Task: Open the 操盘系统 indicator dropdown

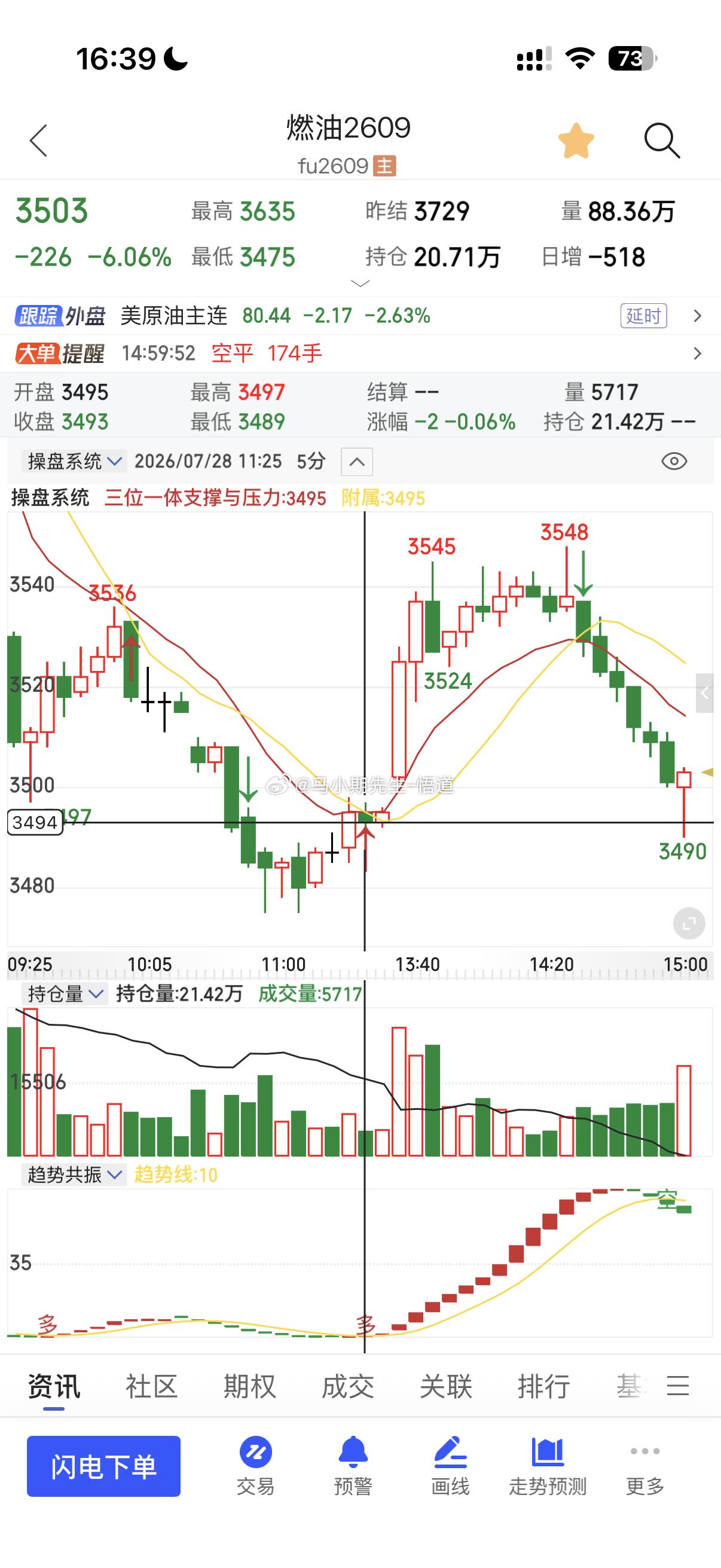Action: 74,462
